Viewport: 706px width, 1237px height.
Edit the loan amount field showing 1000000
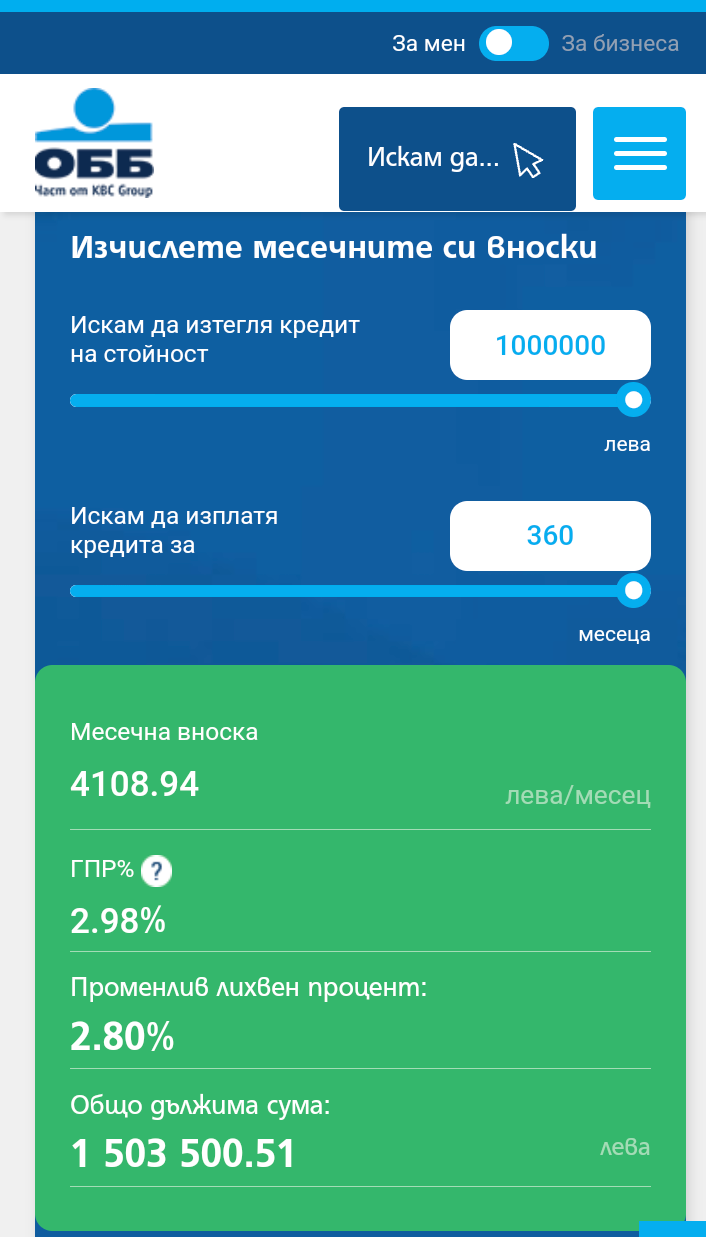[550, 346]
